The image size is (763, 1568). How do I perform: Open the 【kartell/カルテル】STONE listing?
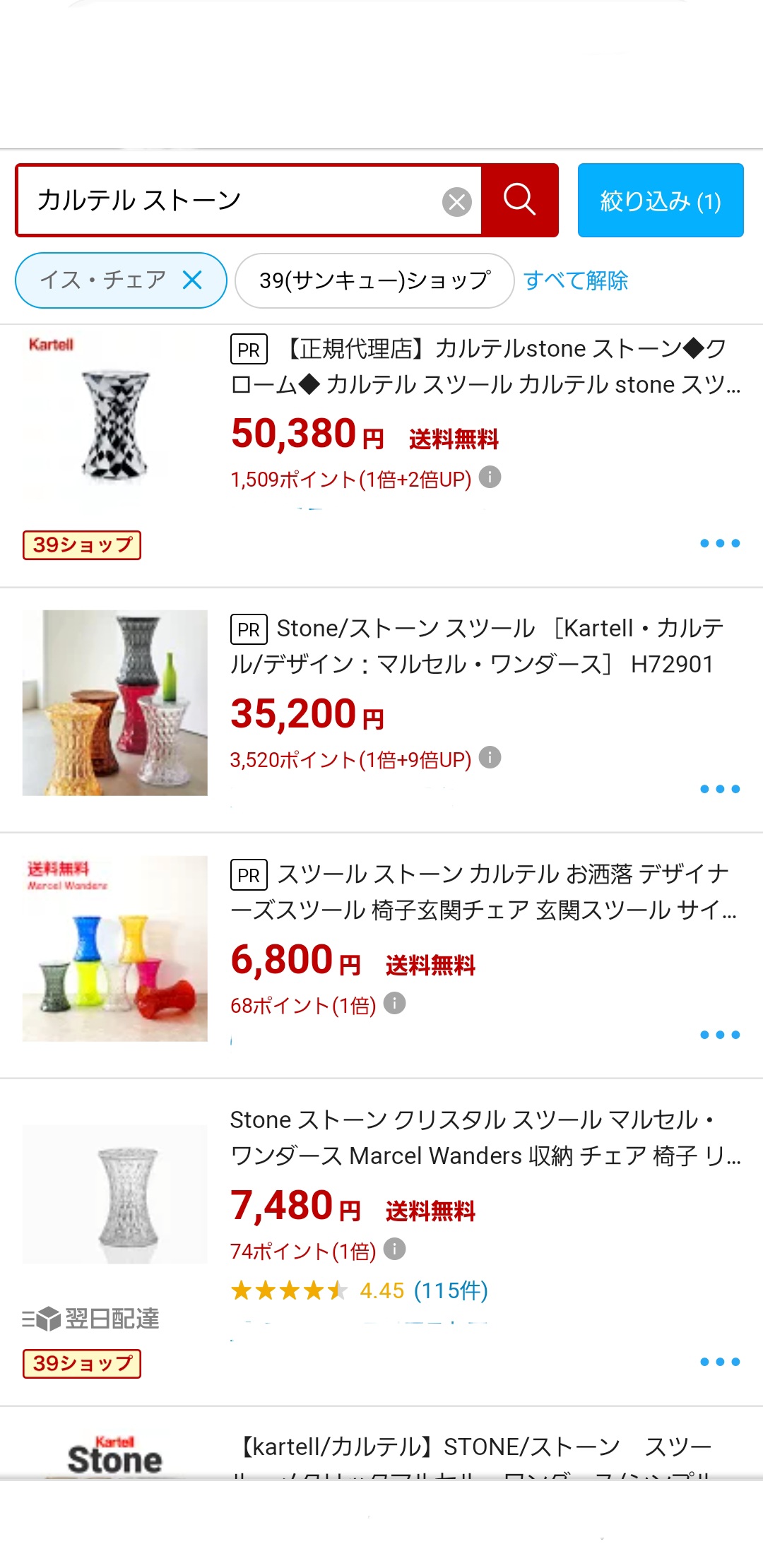(x=473, y=1448)
